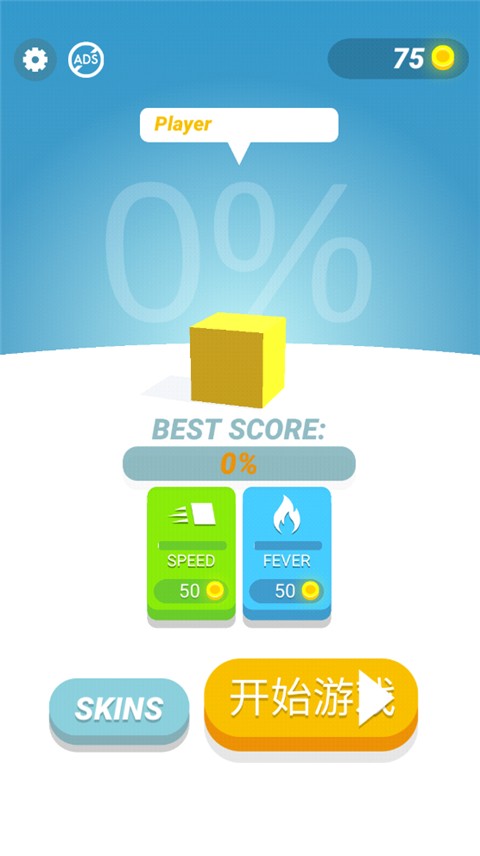The image size is (480, 856).
Task: Tap the remove ads icon
Action: tap(86, 60)
